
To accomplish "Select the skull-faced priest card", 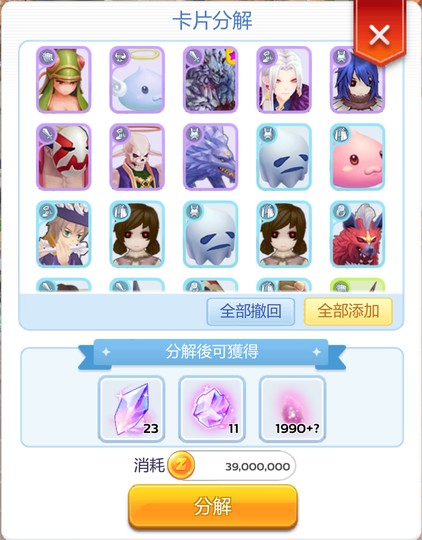I will pyautogui.click(x=137, y=157).
